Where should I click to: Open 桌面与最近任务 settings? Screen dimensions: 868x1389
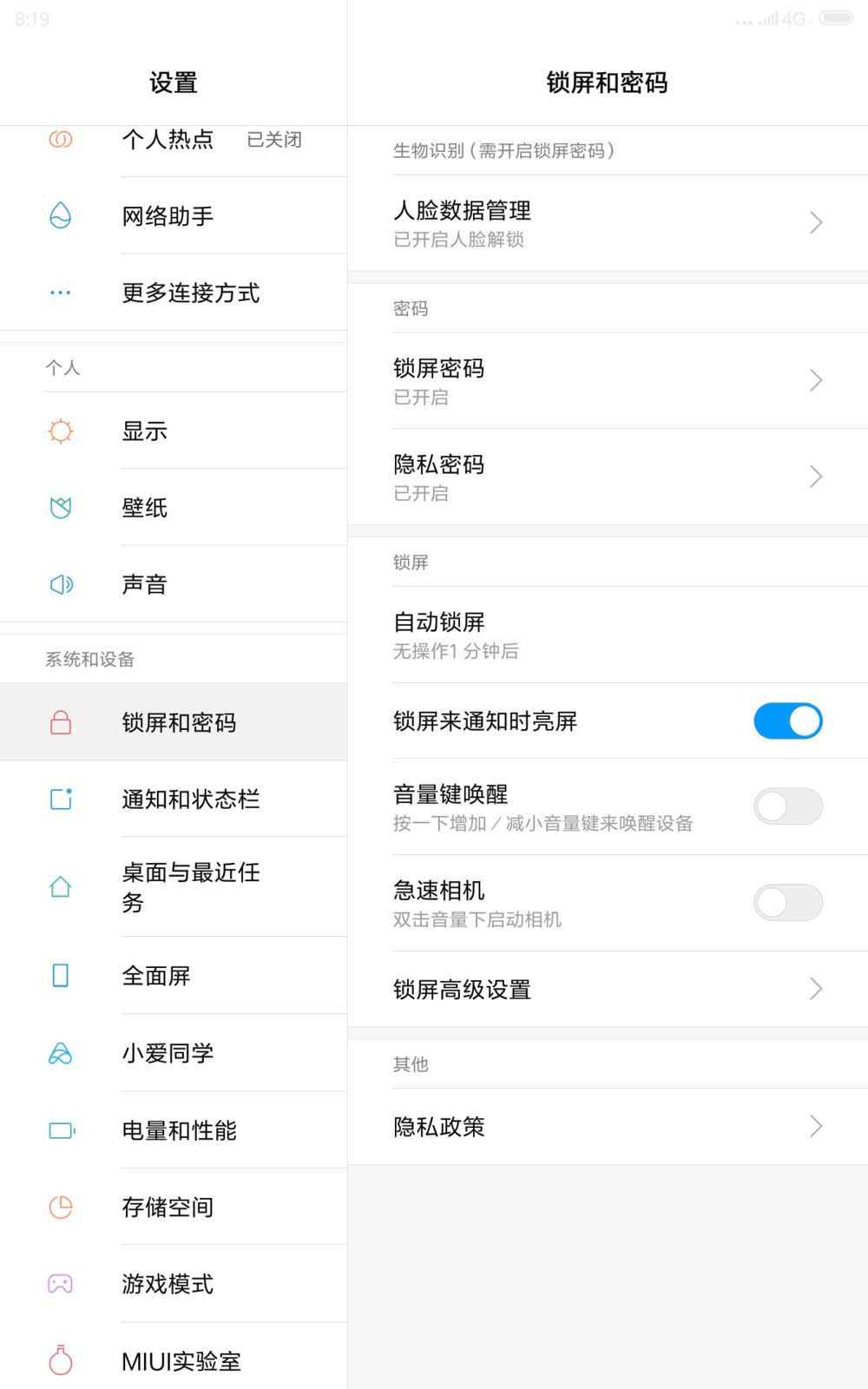coord(174,887)
